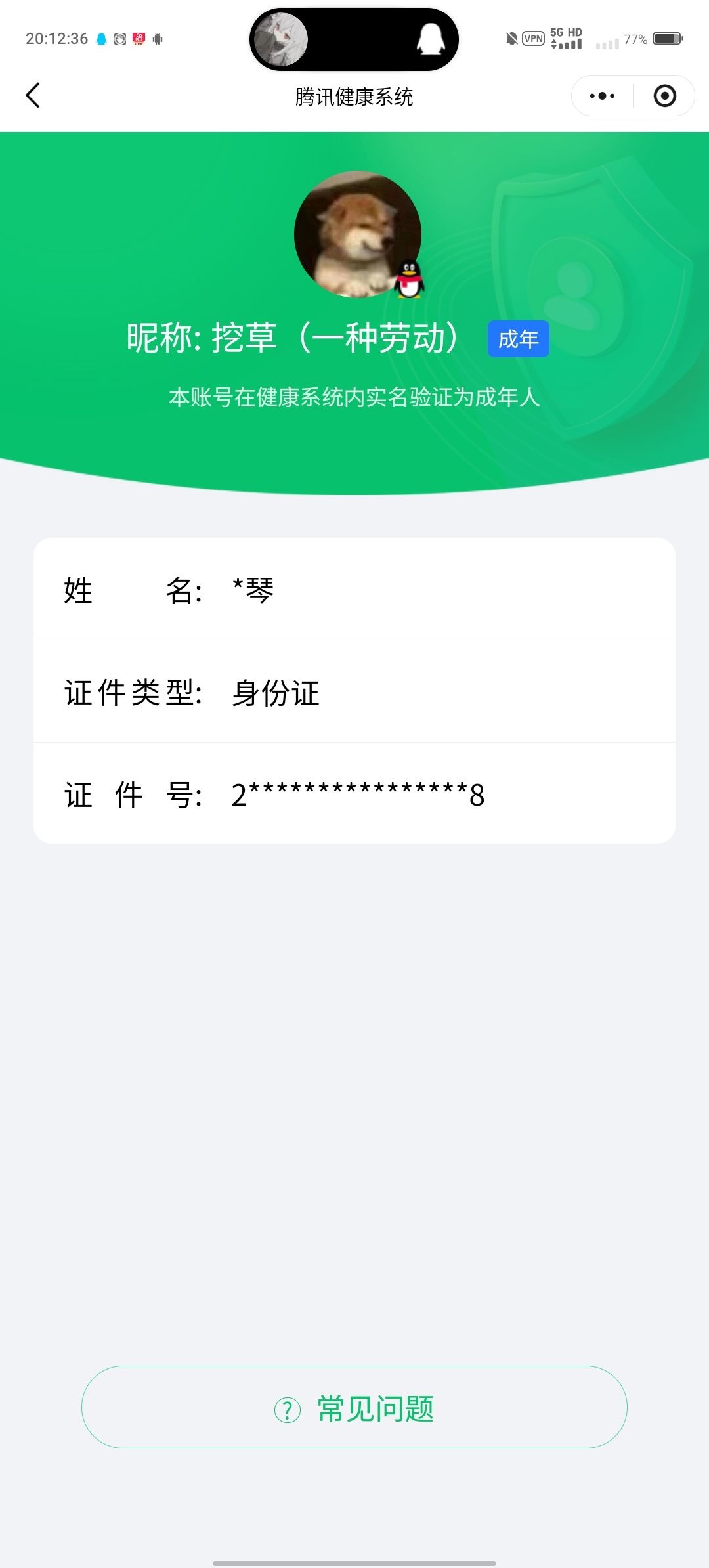Image resolution: width=709 pixels, height=1568 pixels.
Task: Tap the VPN indicator in the status bar
Action: 532,39
